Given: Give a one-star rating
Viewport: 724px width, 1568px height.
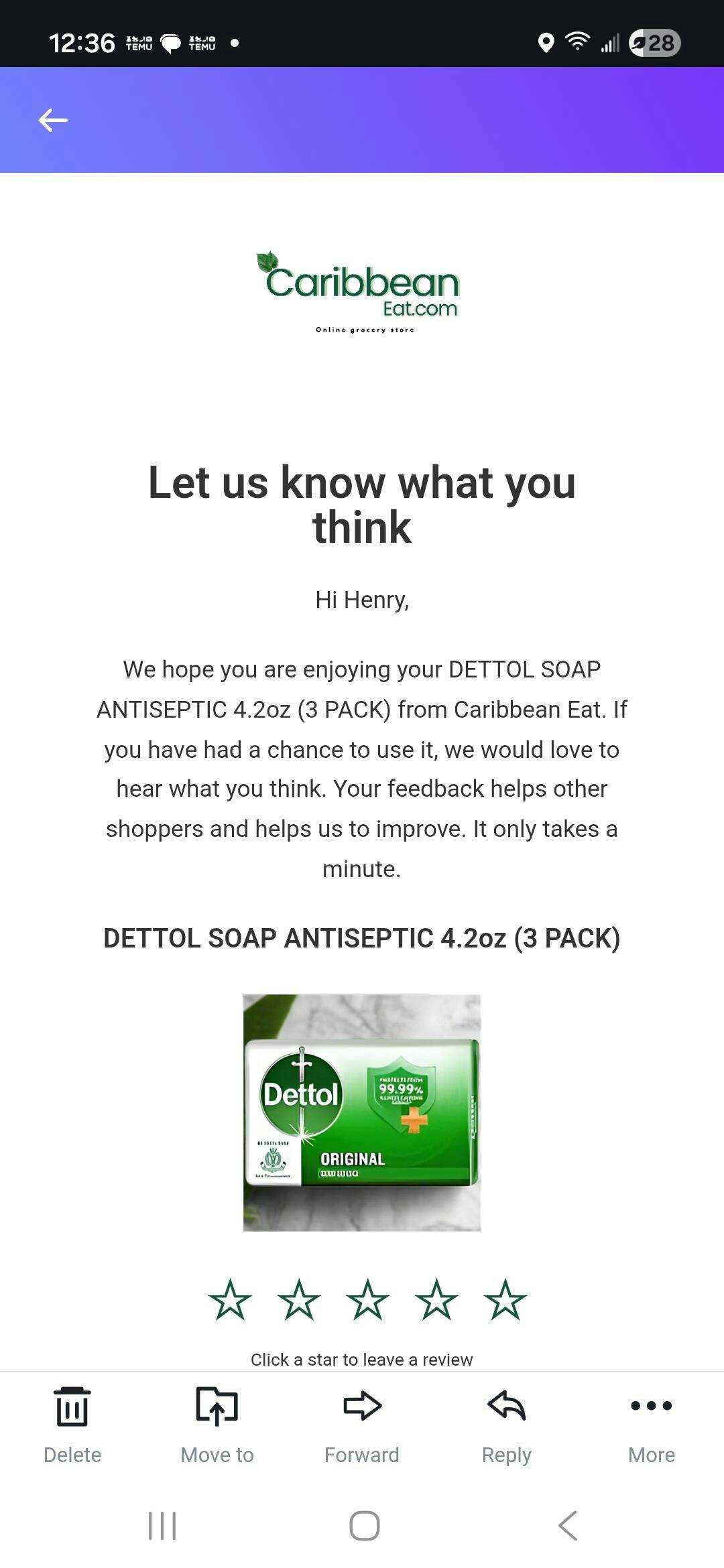Looking at the screenshot, I should click(x=230, y=1299).
